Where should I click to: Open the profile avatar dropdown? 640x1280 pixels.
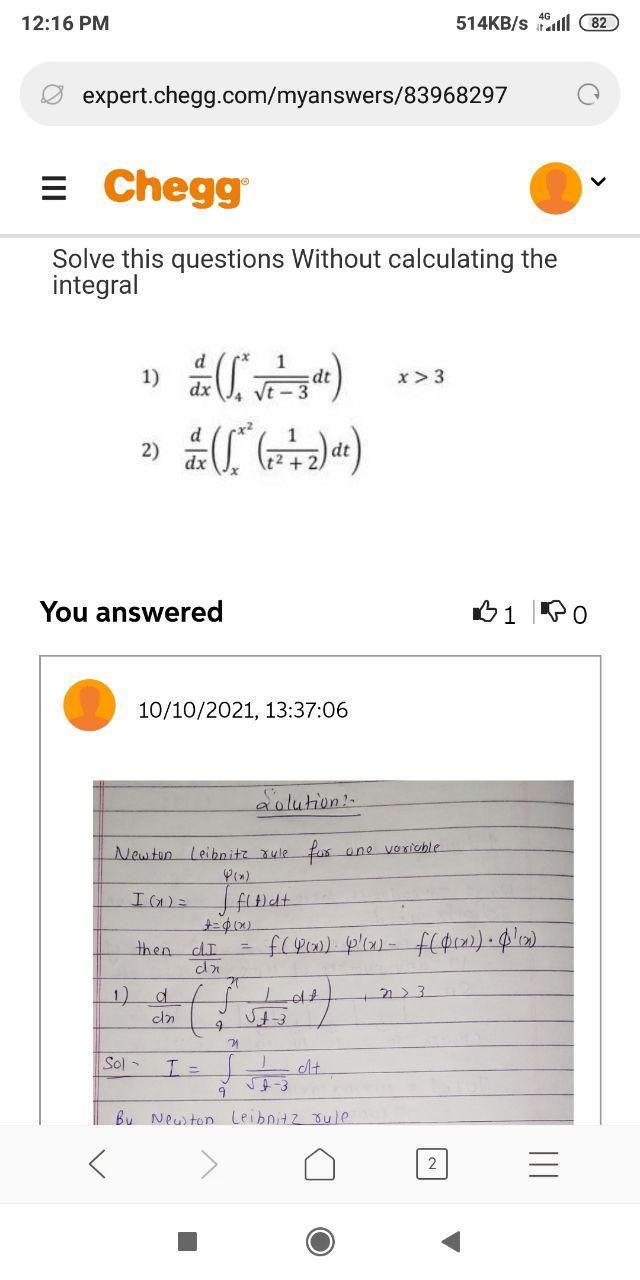(x=571, y=187)
